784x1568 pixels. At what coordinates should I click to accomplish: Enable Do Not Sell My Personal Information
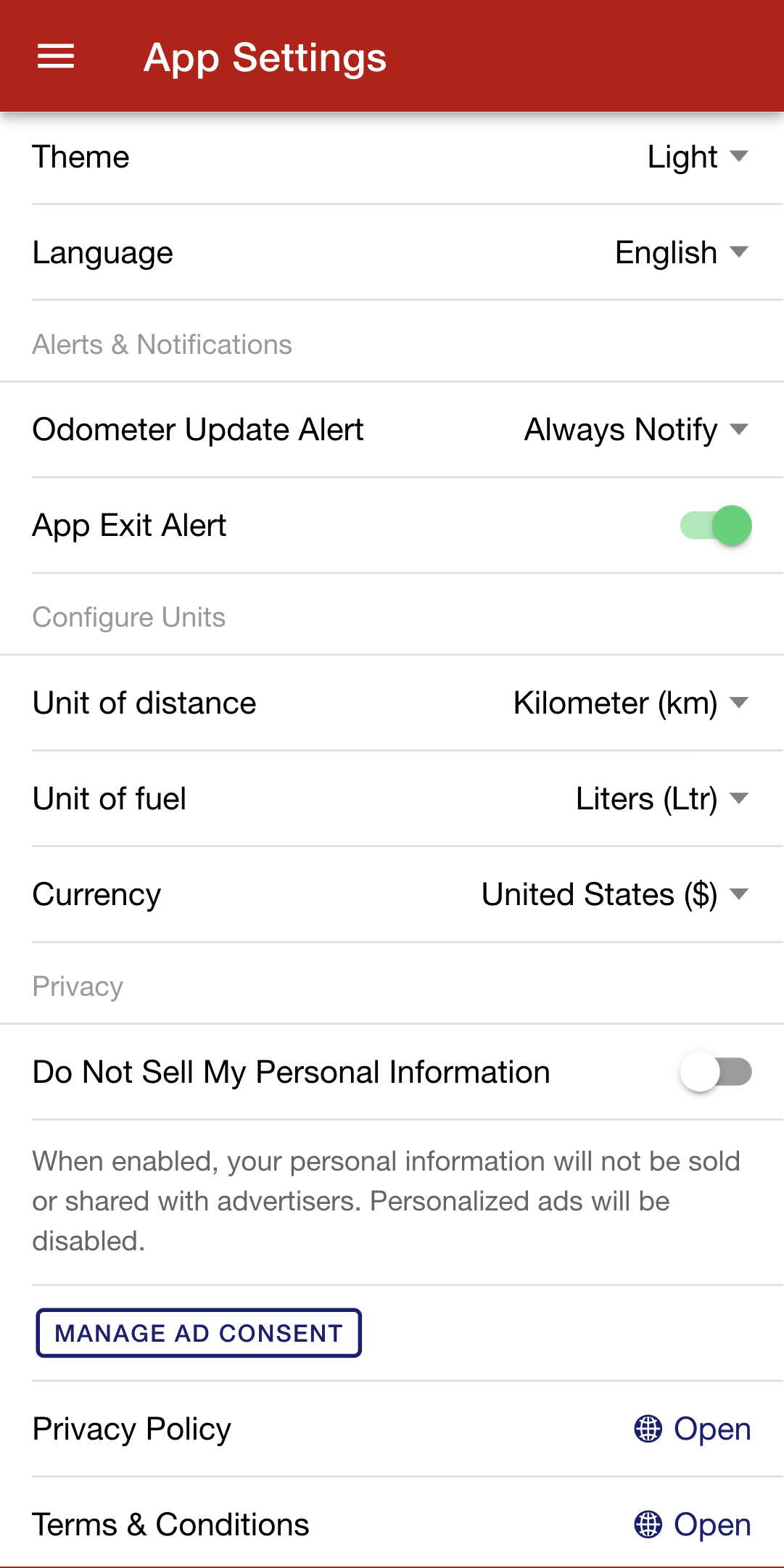(x=716, y=1071)
